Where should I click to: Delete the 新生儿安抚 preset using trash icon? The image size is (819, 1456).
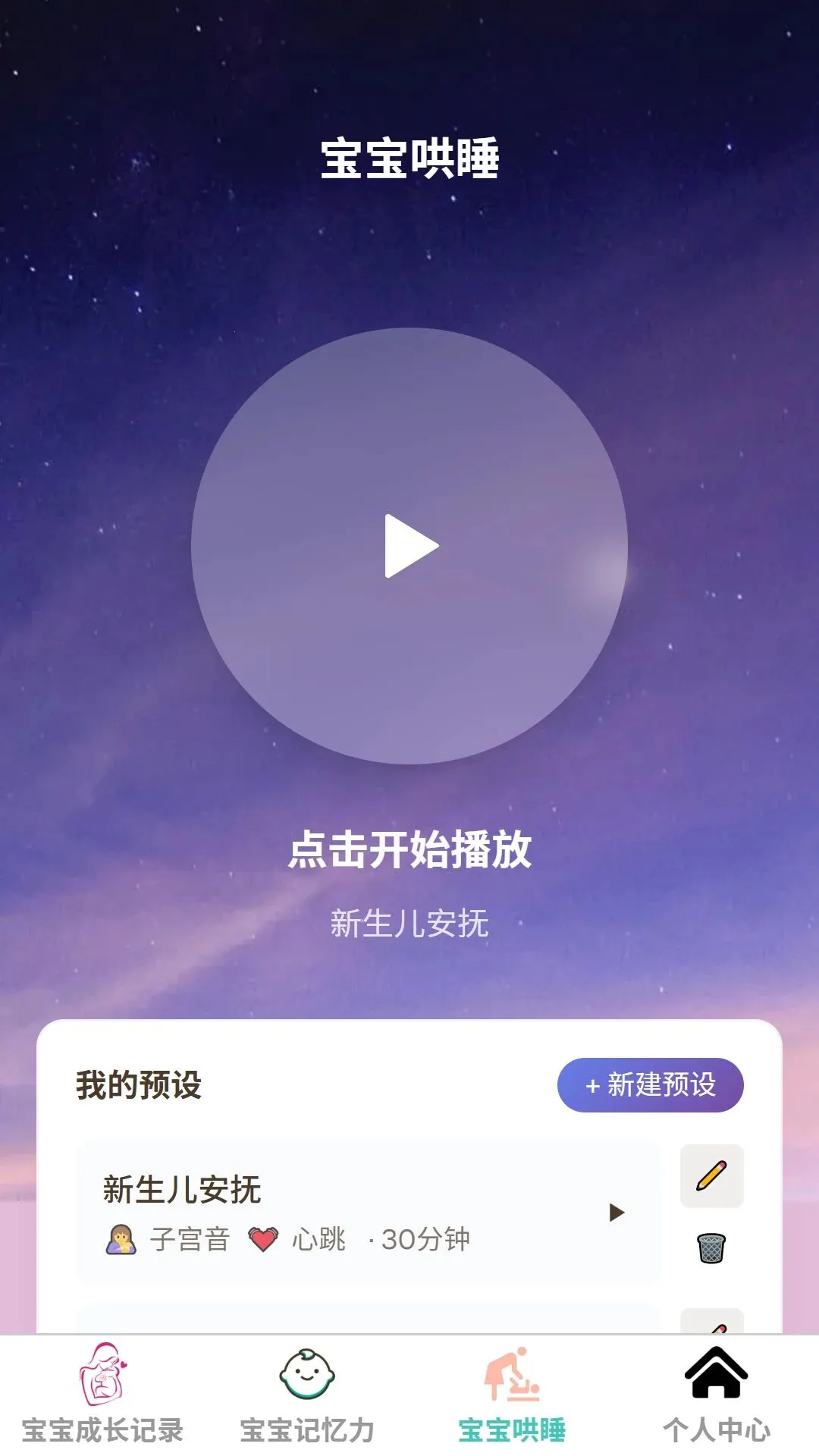click(x=711, y=1247)
